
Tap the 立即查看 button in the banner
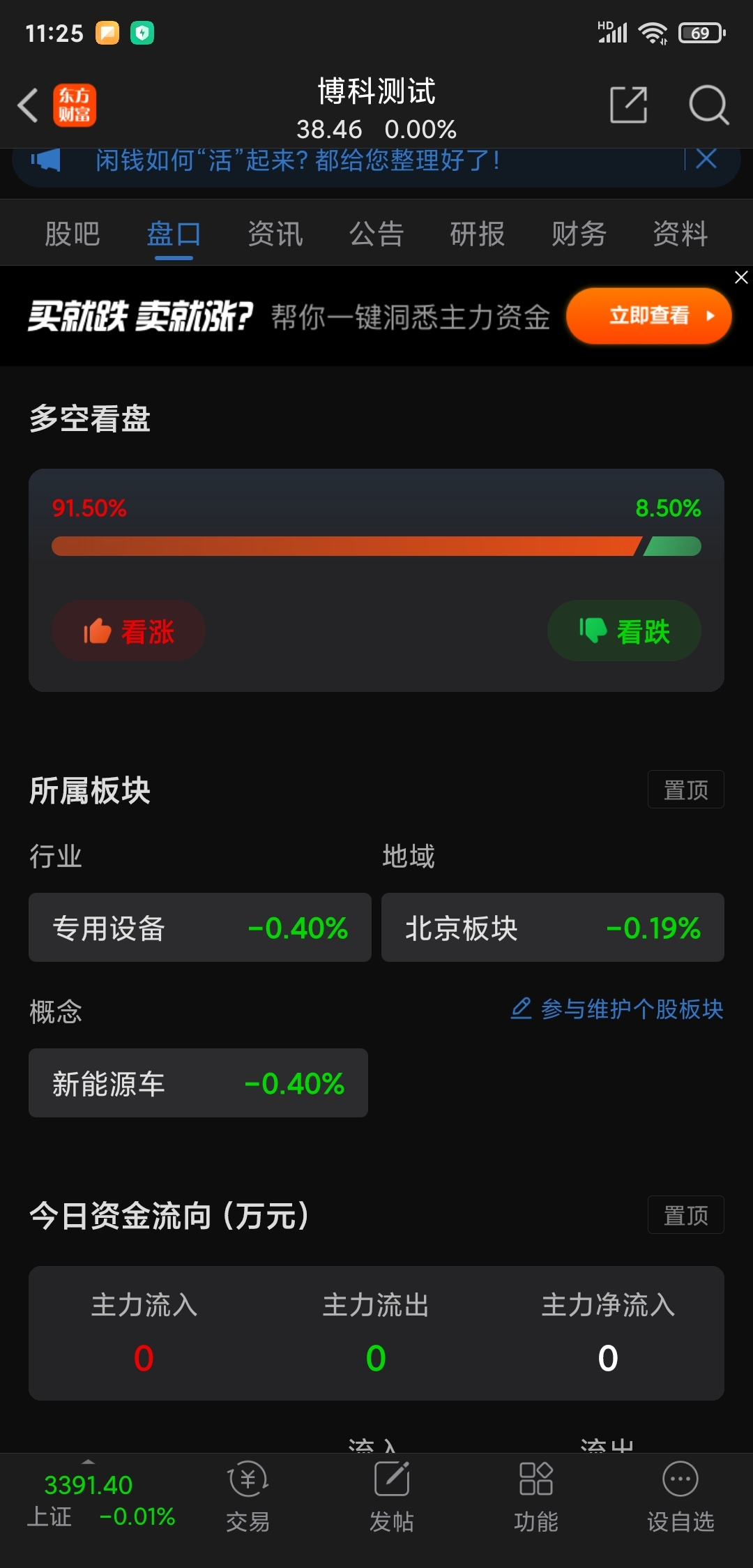pos(648,316)
